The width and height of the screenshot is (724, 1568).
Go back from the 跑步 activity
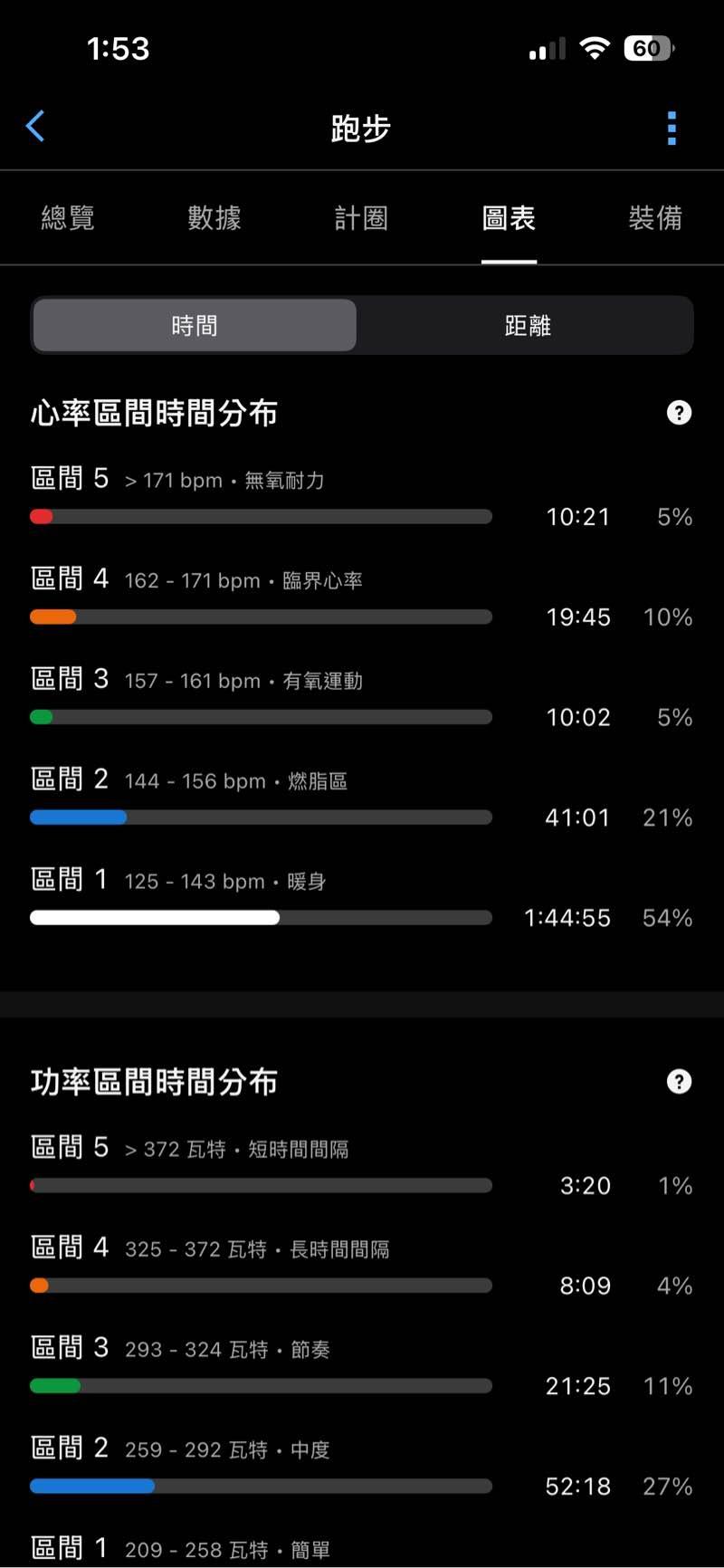pyautogui.click(x=35, y=127)
